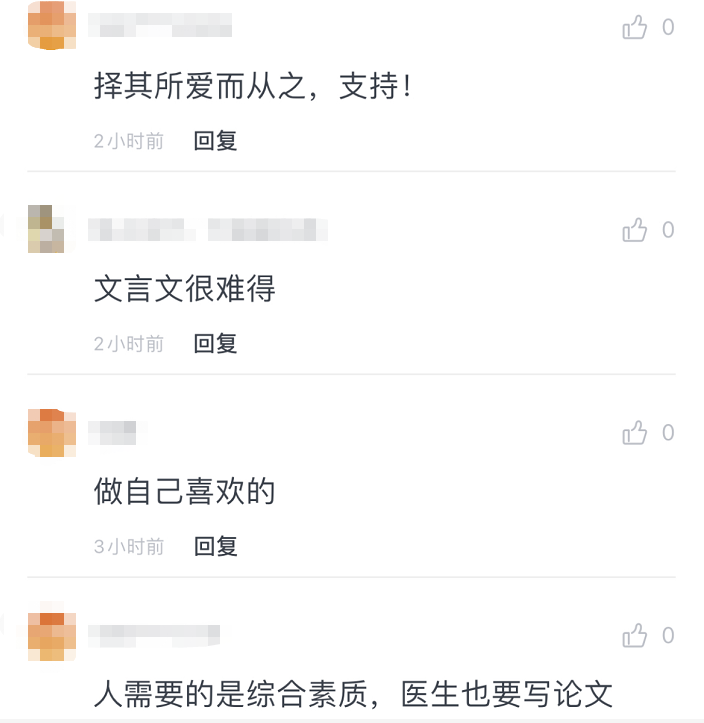Open avatar of the "文言文很难得" commenter
704x723 pixels.
point(46,229)
